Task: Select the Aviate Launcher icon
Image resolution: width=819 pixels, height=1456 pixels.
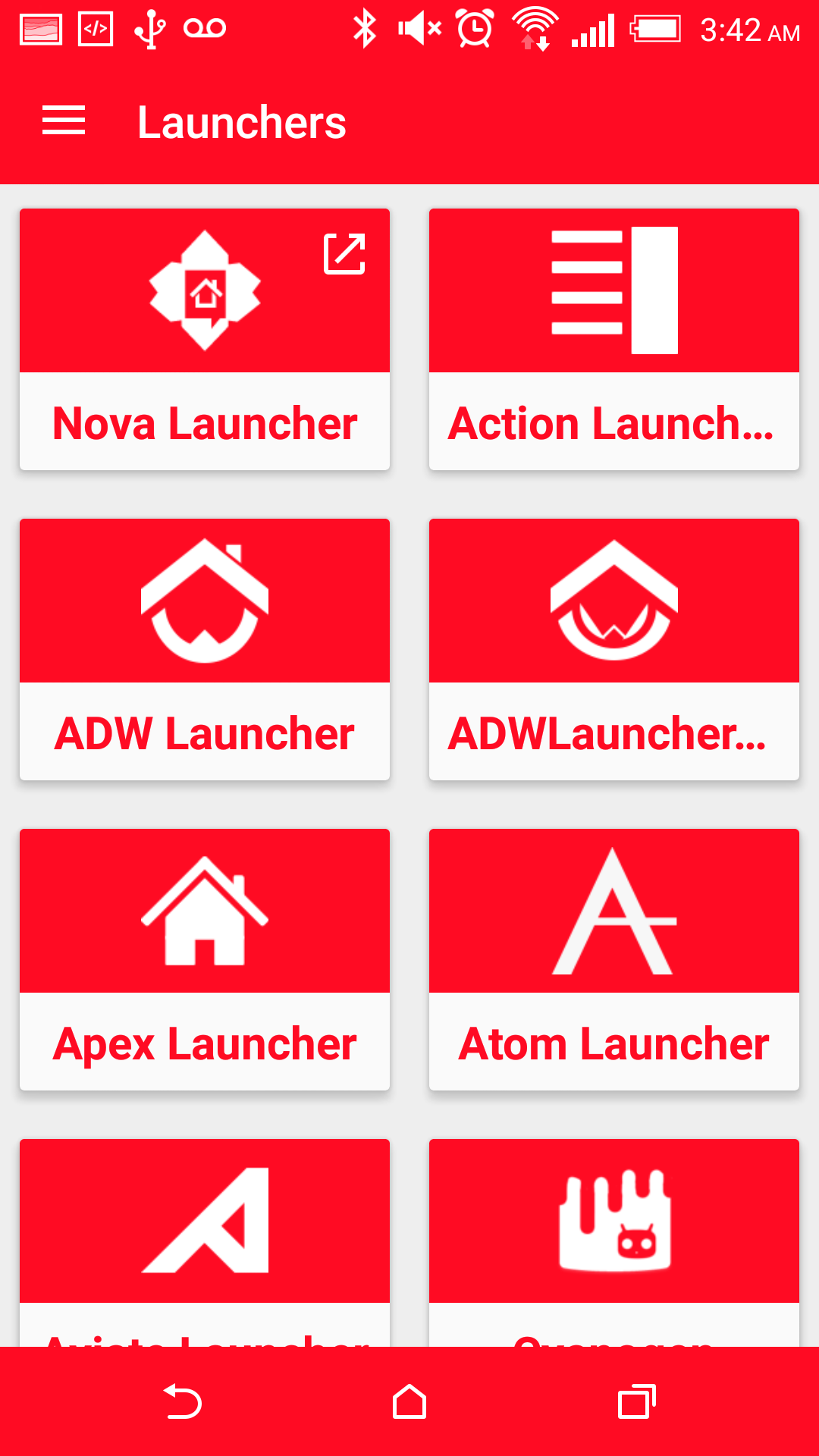Action: click(x=203, y=1219)
